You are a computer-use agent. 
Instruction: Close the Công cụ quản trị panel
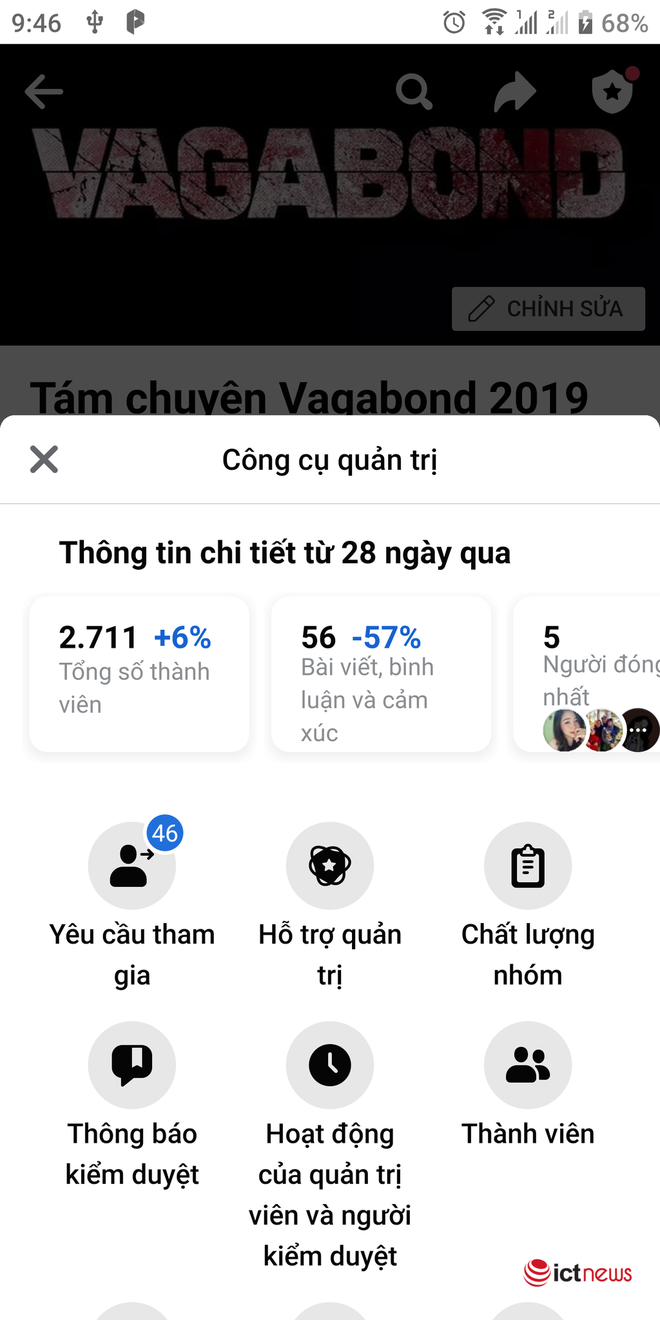[x=44, y=460]
